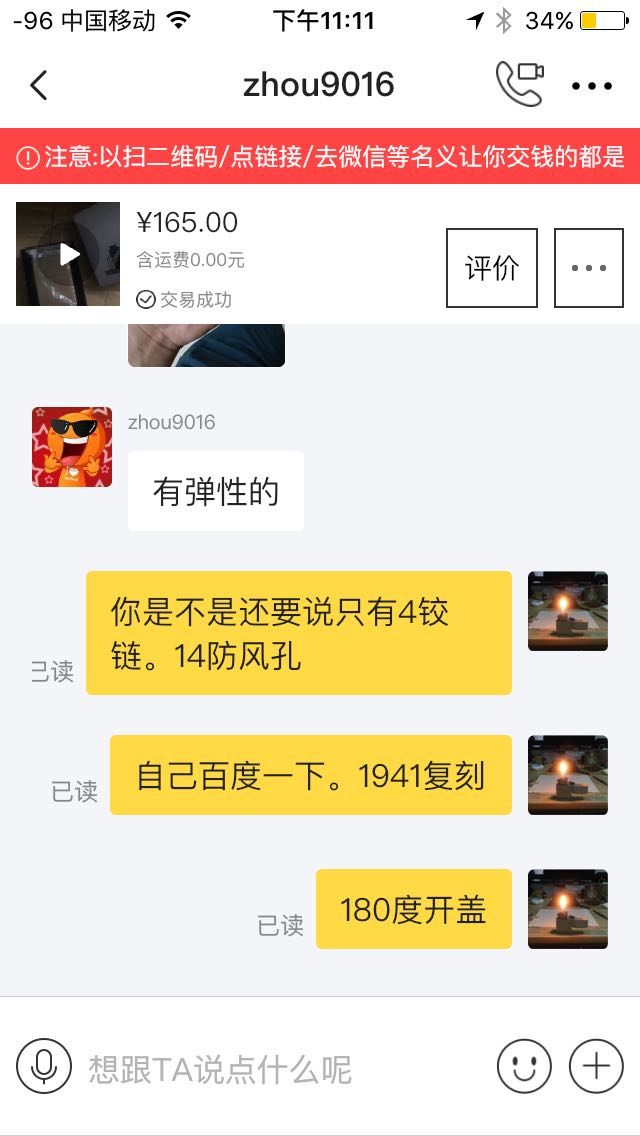Image resolution: width=640 pixels, height=1136 pixels.
Task: Play the ¥165.00 product video thumbnail
Action: pyautogui.click(x=68, y=254)
